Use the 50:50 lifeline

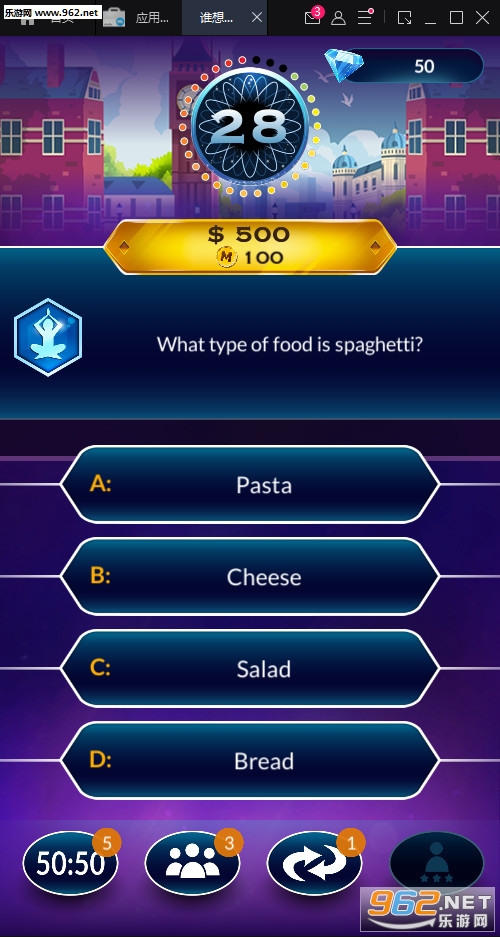tap(70, 863)
